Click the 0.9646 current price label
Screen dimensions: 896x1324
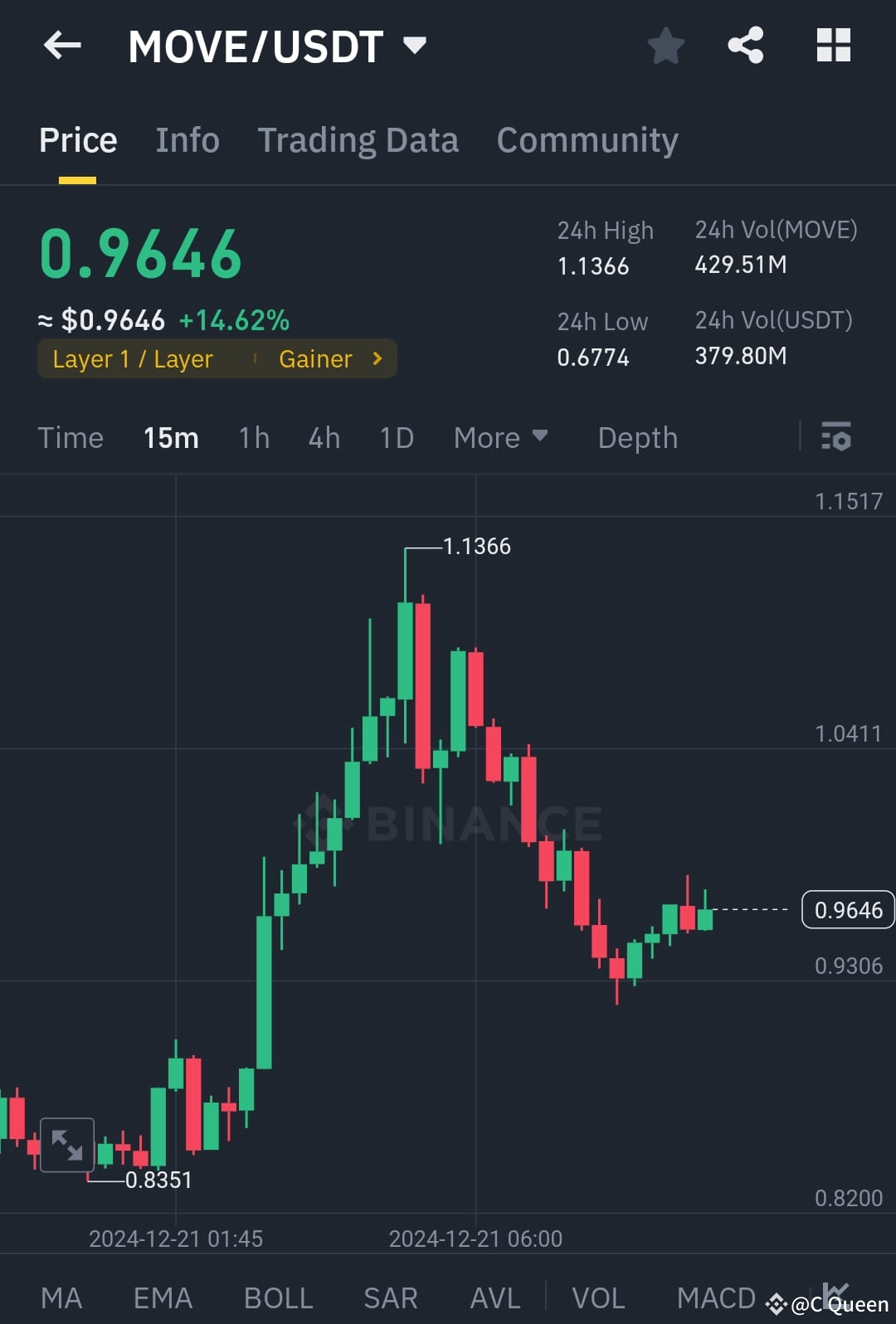pos(847,909)
